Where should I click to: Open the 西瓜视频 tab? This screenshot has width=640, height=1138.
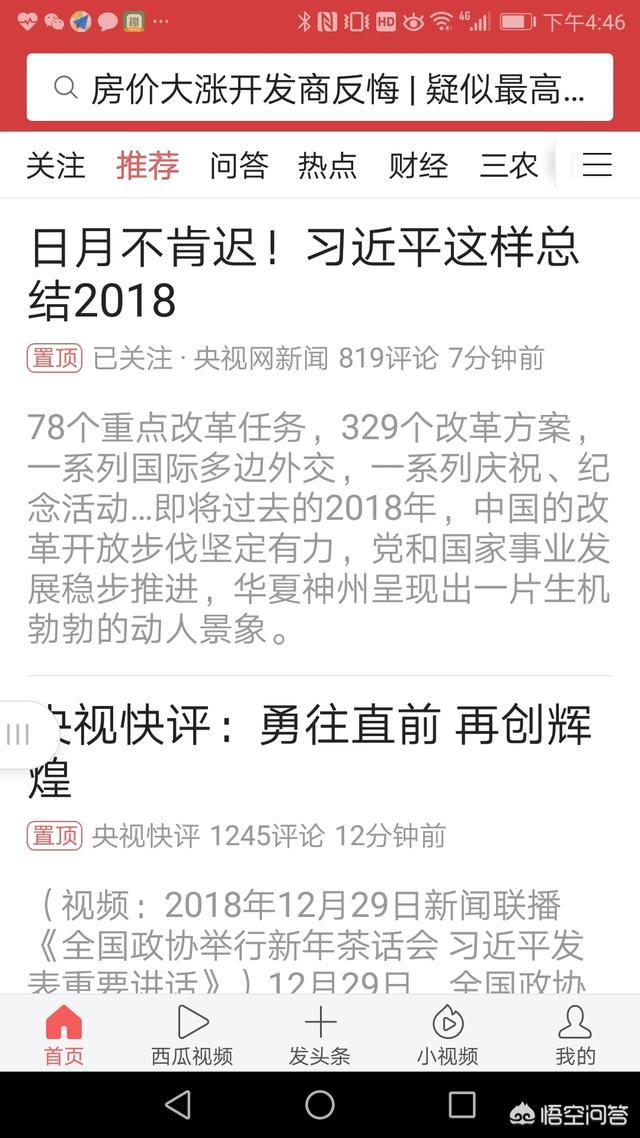(192, 1034)
